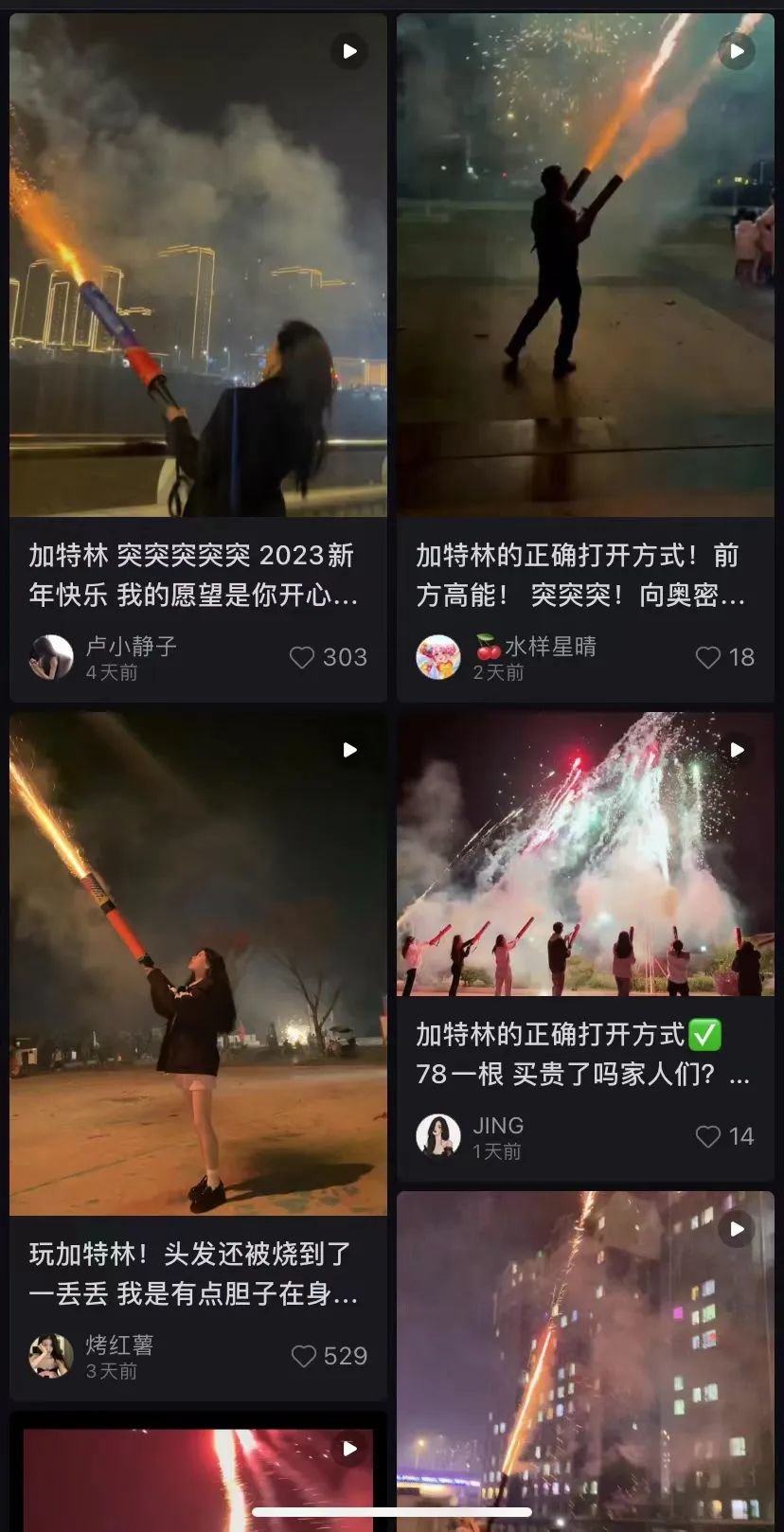Open 烤红薯's 玩加特林 头发还被烧到了 video
This screenshot has height=1532, width=784.
pos(198,964)
